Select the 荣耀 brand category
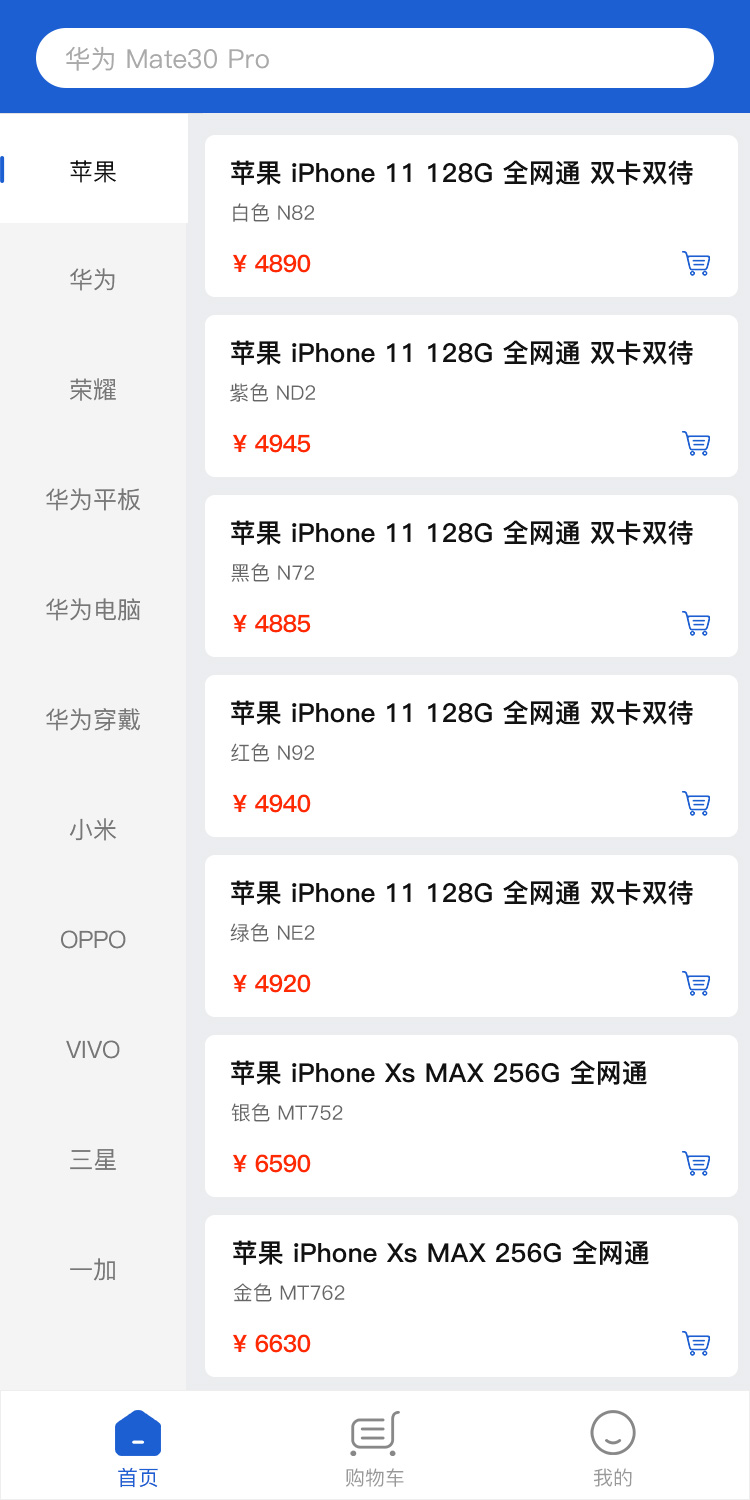Image resolution: width=750 pixels, height=1500 pixels. [x=93, y=390]
